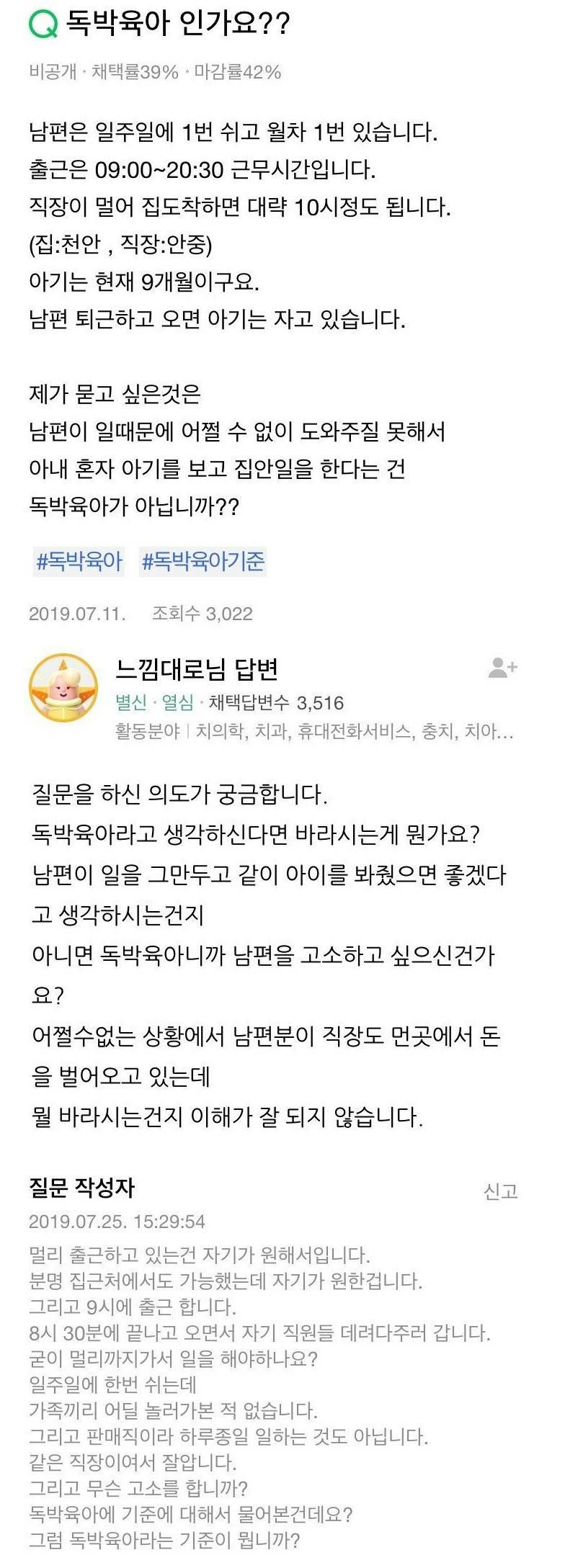The image size is (565, 1568).
Task: Open the #독박육아기준 hashtag
Action: pos(203,561)
